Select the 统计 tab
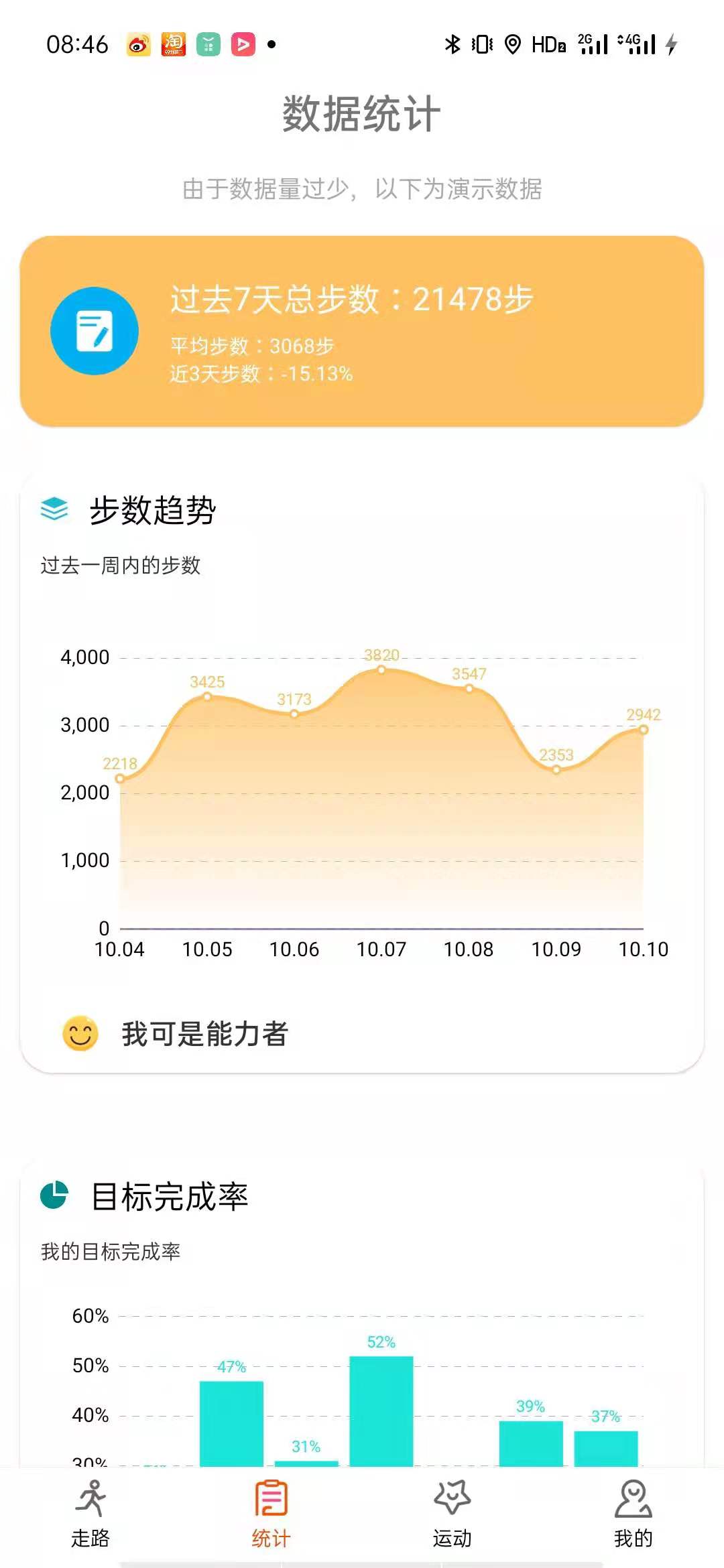This screenshot has height=1568, width=724. coord(271,1514)
